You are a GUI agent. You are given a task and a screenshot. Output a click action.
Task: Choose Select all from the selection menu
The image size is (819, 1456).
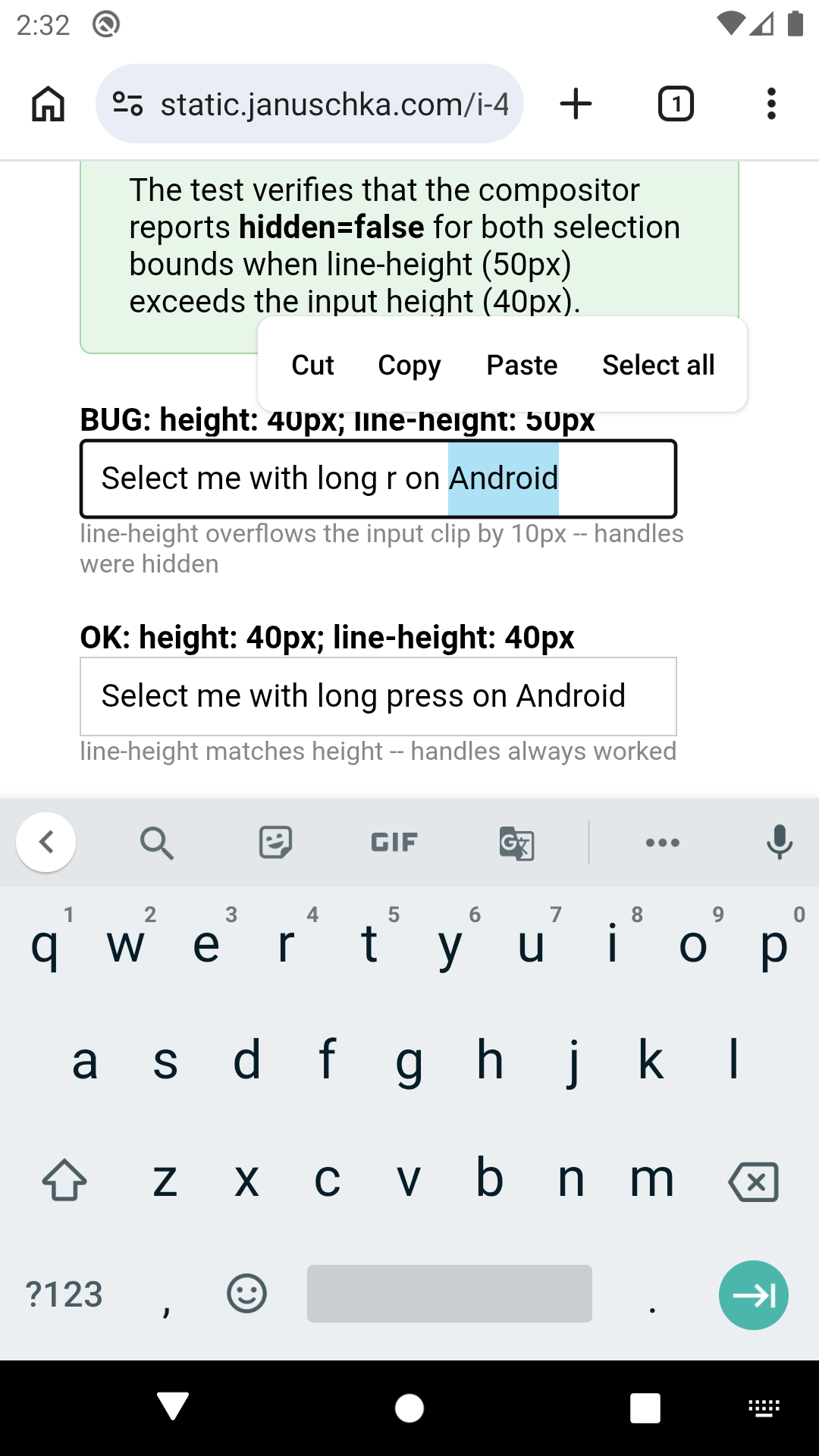click(658, 364)
